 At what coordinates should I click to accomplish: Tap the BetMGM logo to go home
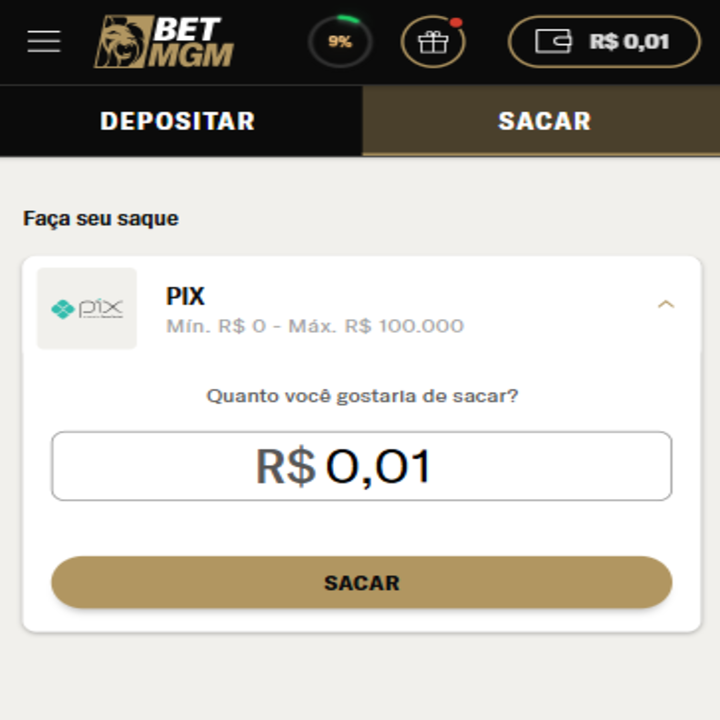pos(164,42)
